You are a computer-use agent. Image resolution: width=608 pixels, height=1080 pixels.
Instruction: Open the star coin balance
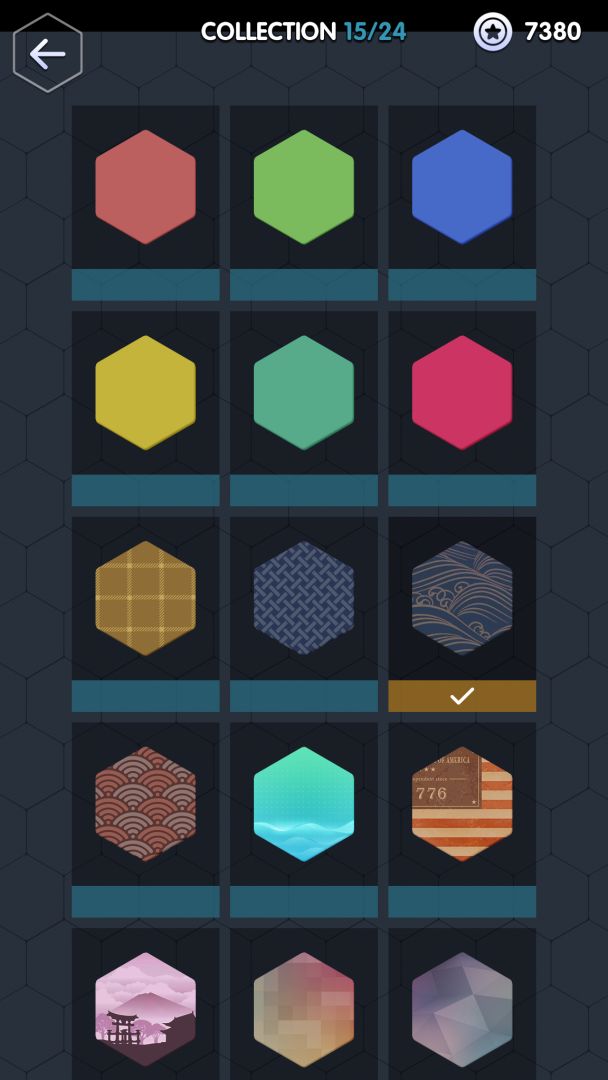527,32
